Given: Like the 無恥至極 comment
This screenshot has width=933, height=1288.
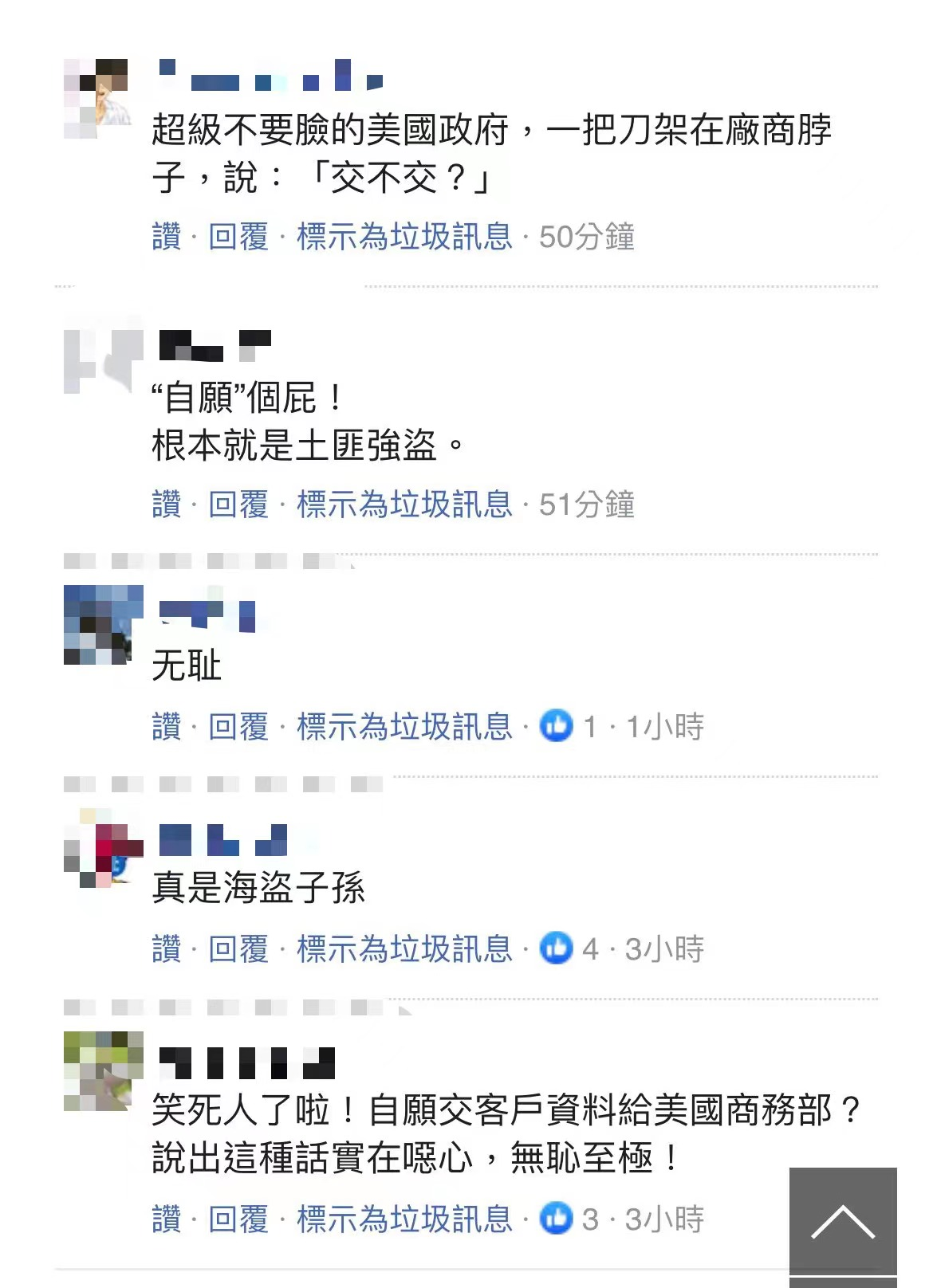Looking at the screenshot, I should pyautogui.click(x=167, y=1219).
